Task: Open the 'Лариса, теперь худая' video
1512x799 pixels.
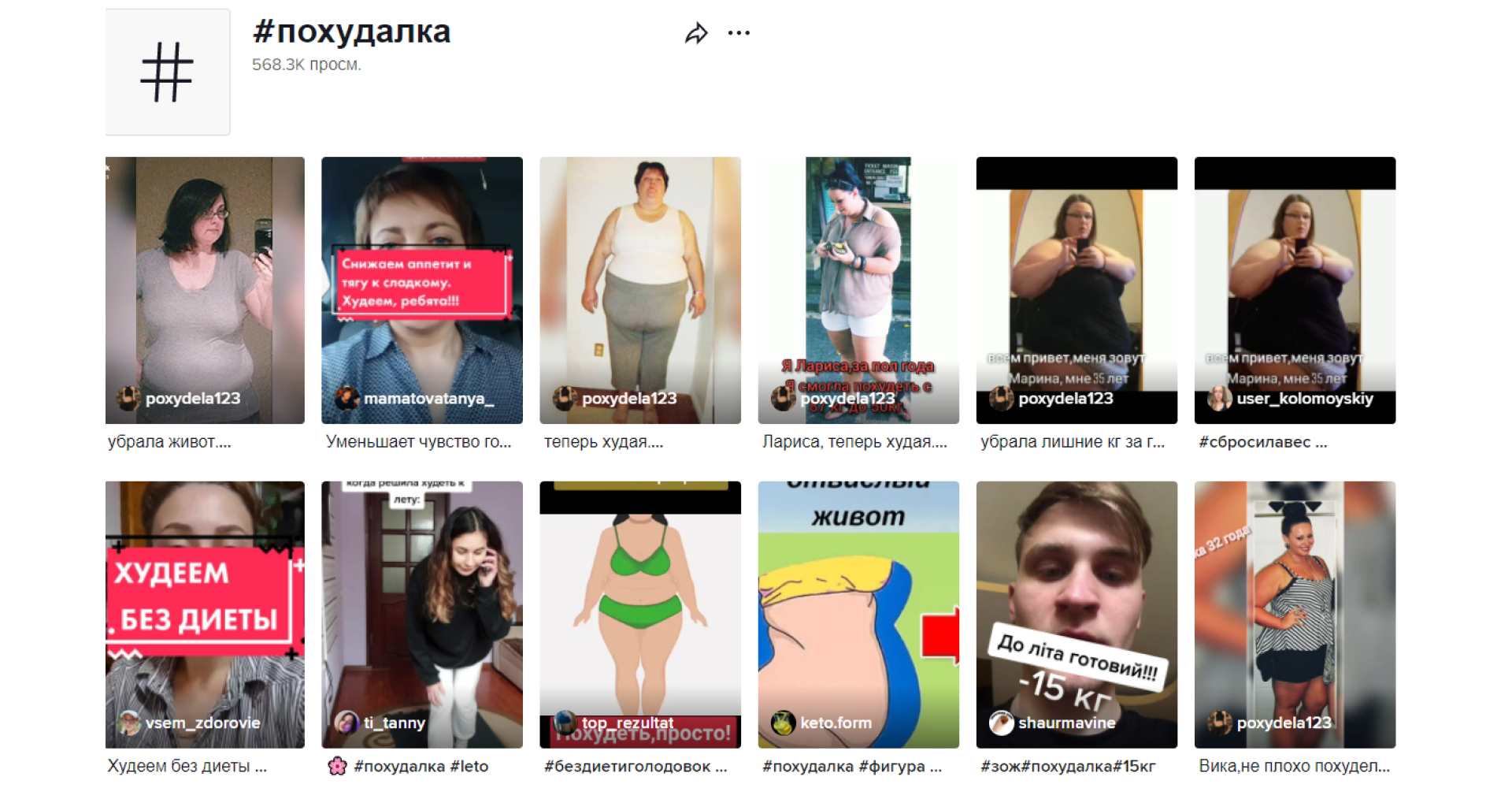Action: tap(858, 290)
